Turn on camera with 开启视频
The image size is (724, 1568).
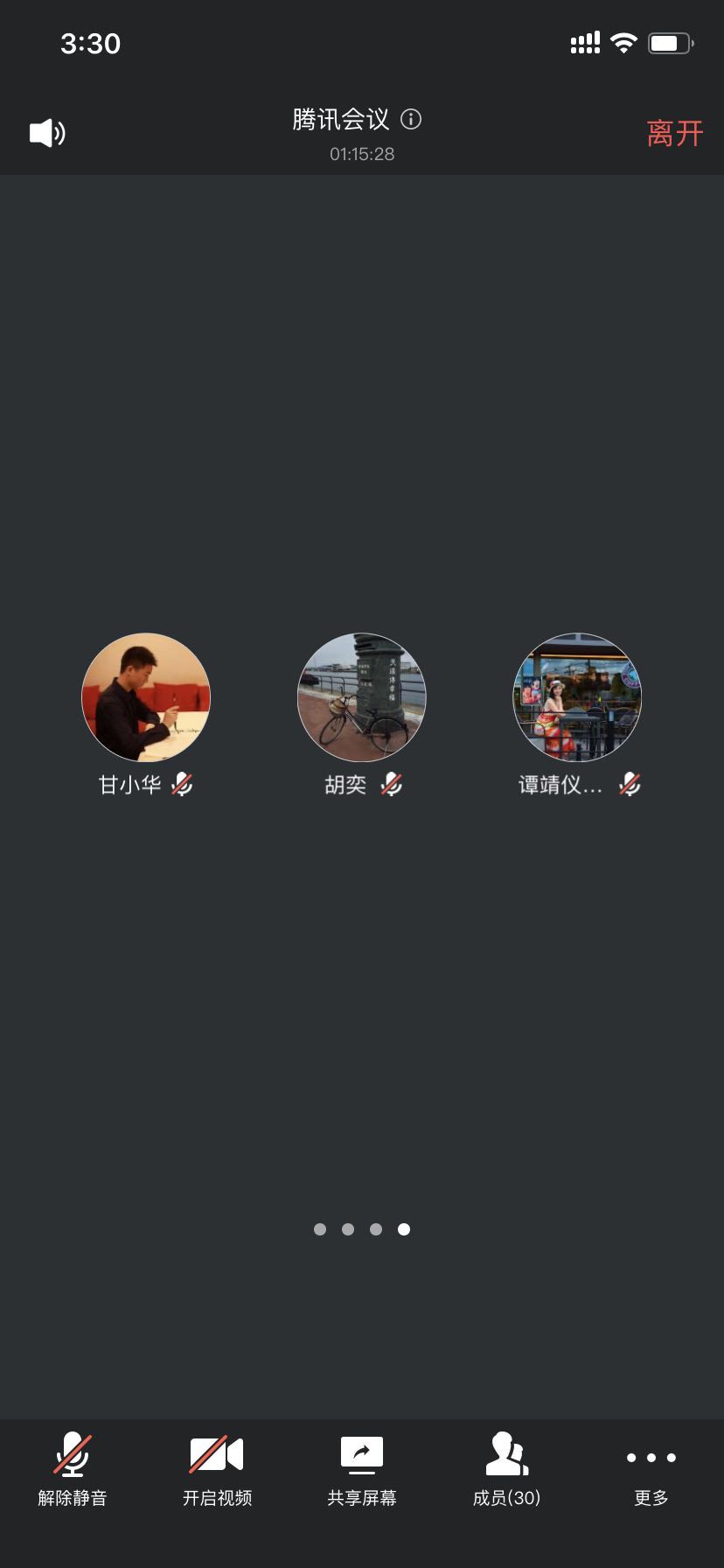tap(217, 1470)
